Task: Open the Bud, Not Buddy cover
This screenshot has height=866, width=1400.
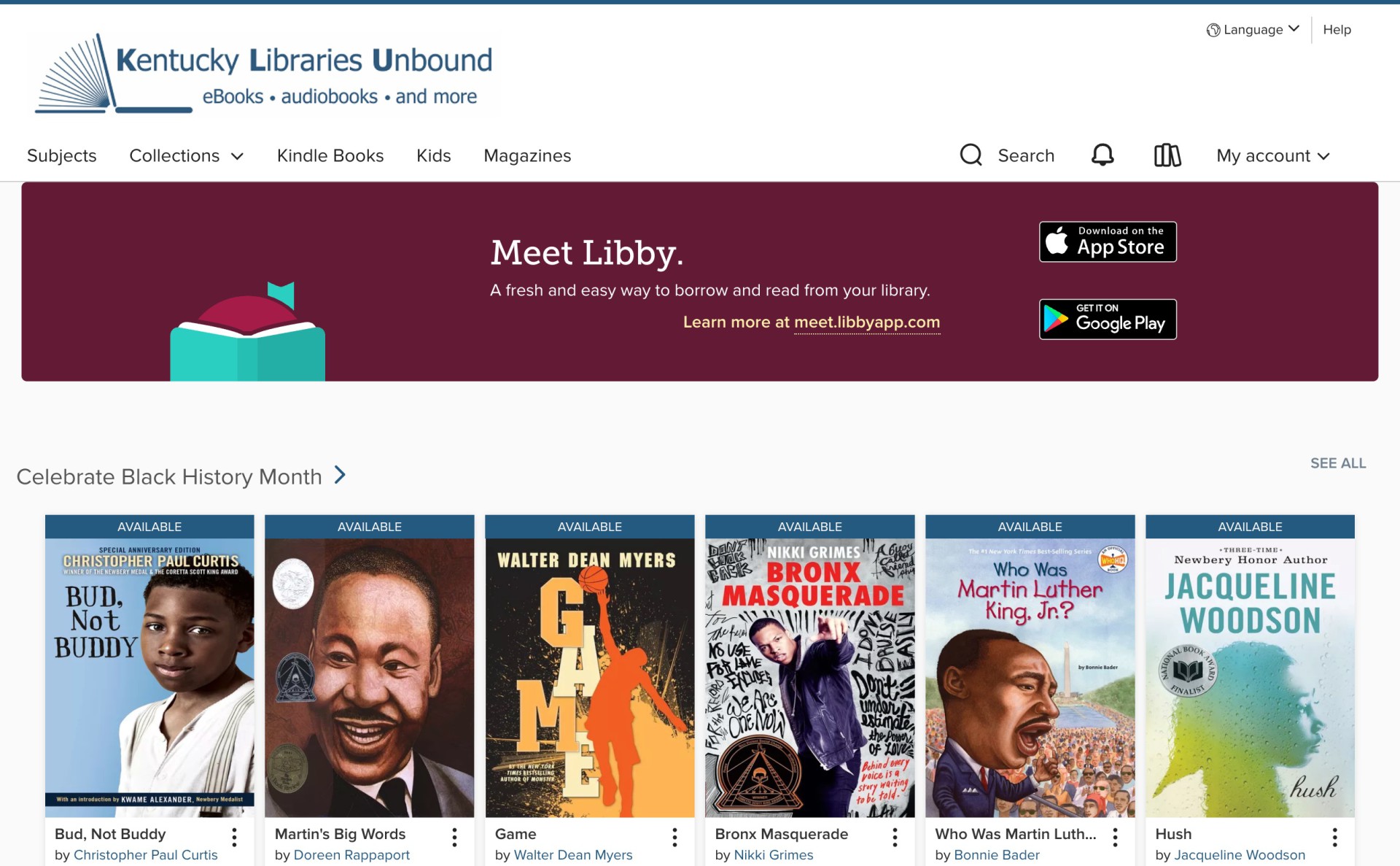Action: point(149,677)
